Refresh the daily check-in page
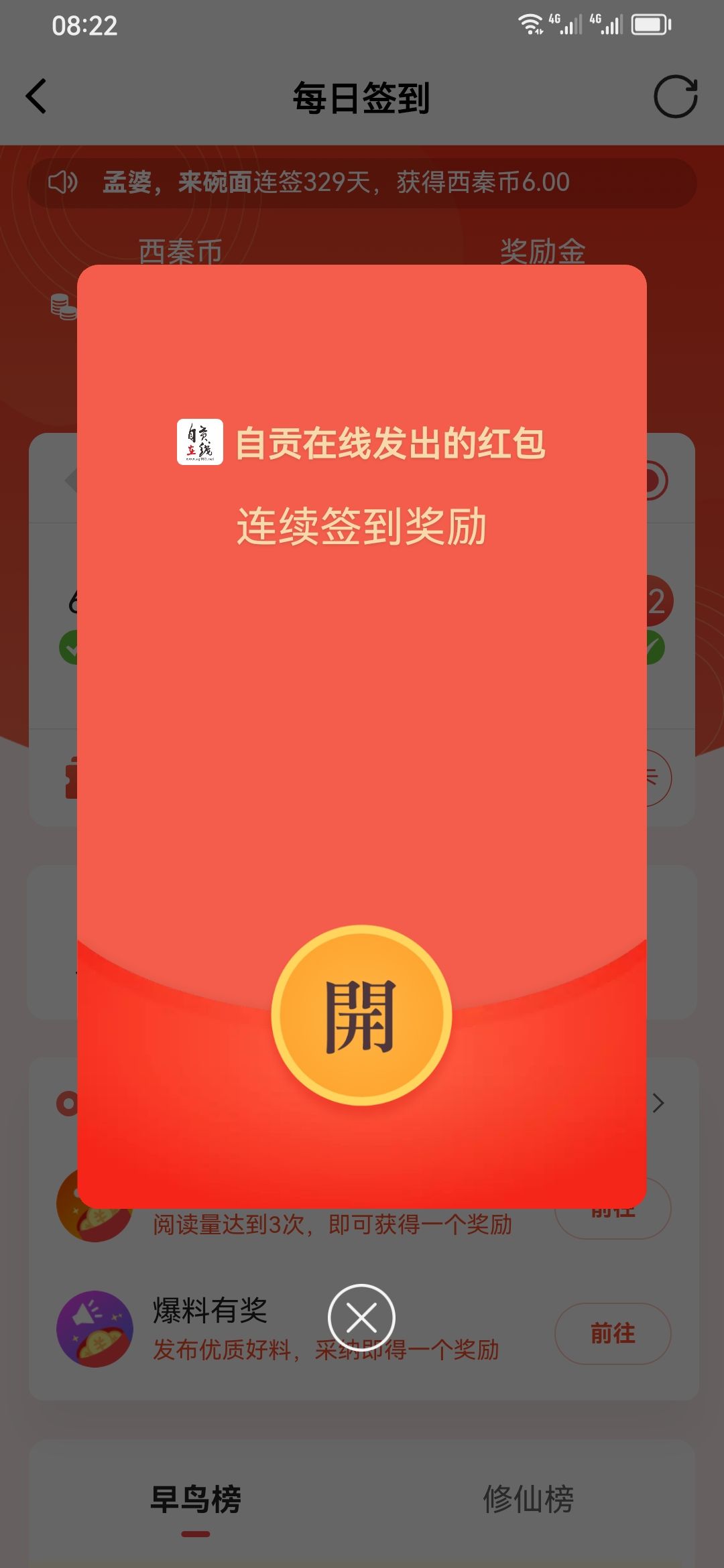This screenshot has height=1568, width=724. click(x=675, y=96)
